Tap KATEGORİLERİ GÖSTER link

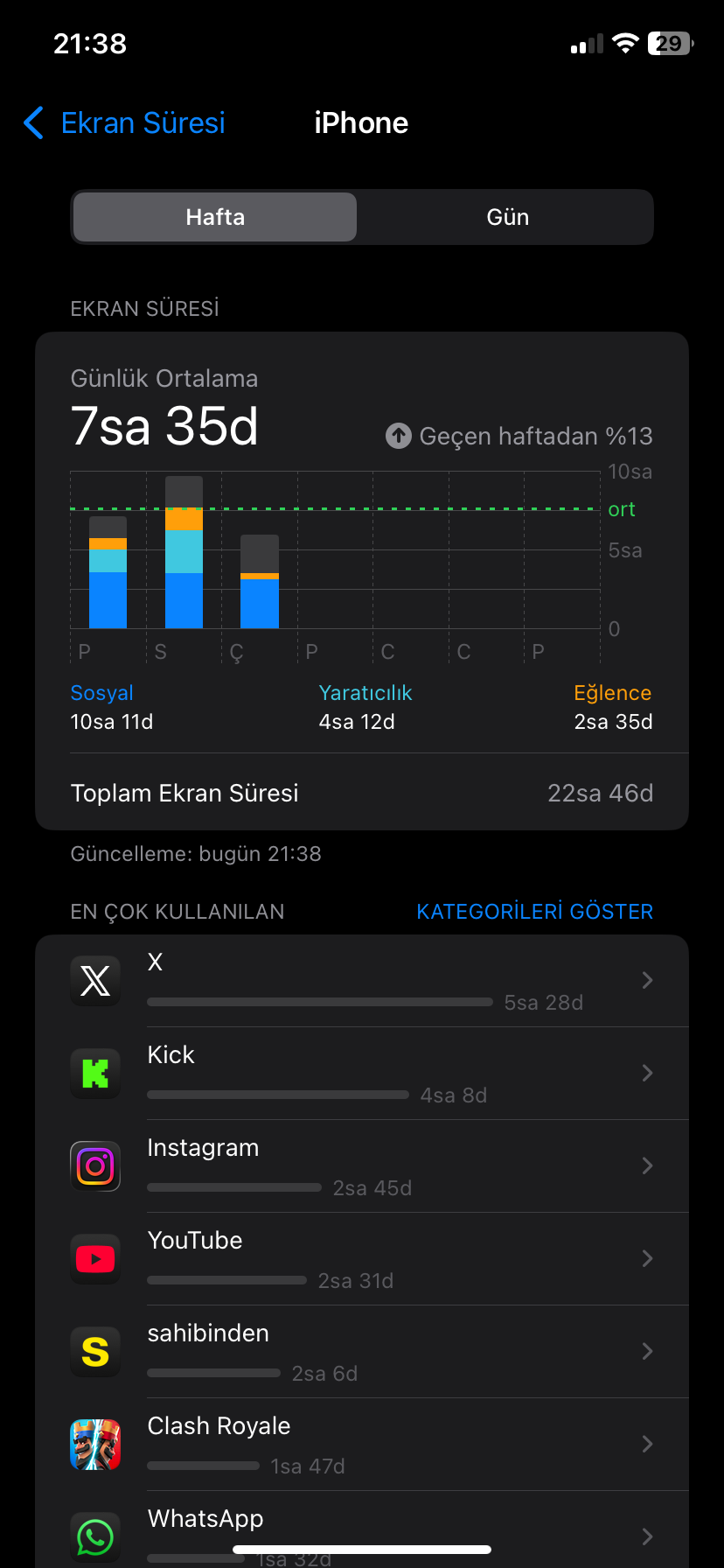tap(534, 912)
